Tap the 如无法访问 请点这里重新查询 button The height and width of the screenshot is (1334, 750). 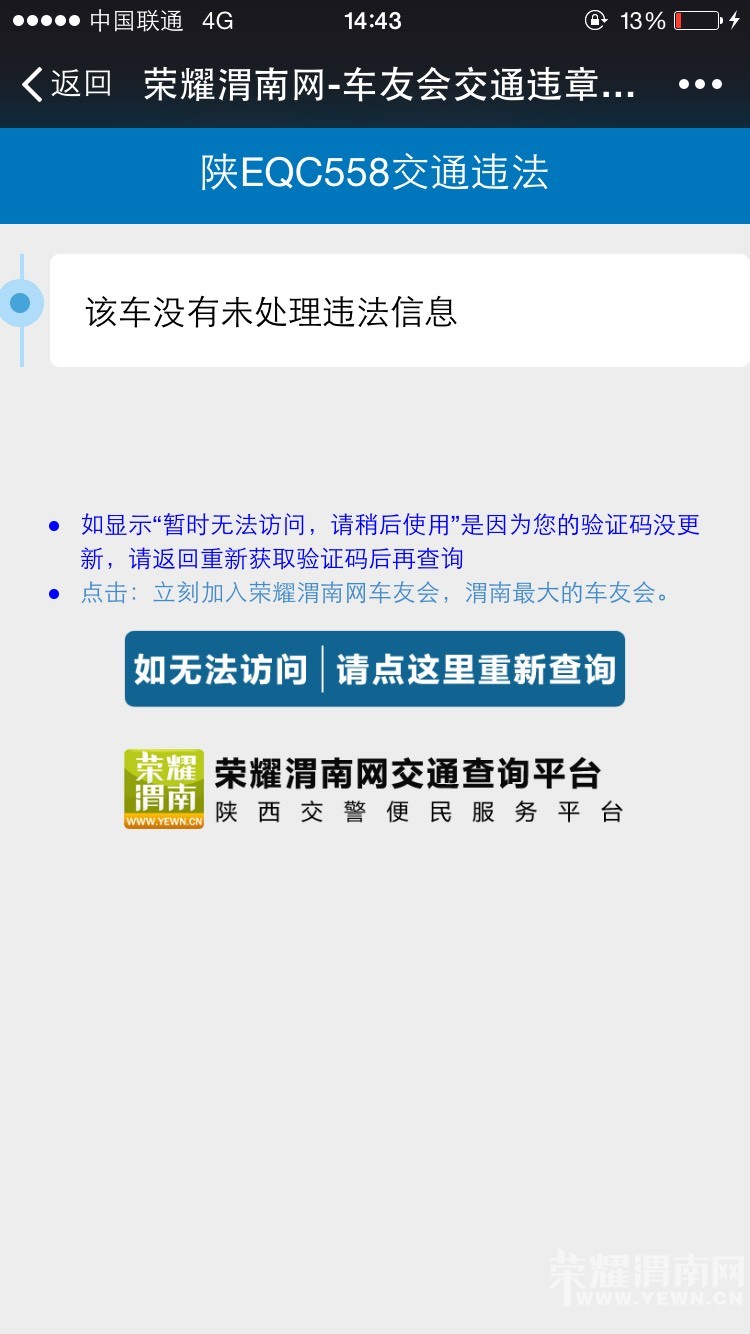(x=375, y=669)
